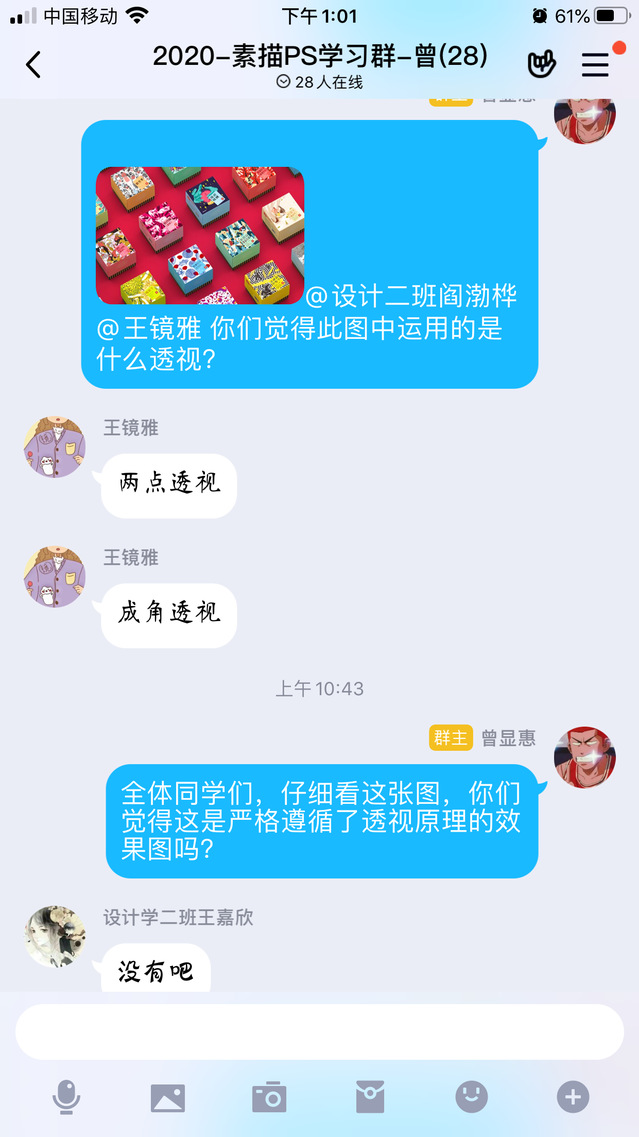Image resolution: width=639 pixels, height=1137 pixels.
Task: Open the colorful gift boxes image
Action: (x=200, y=235)
